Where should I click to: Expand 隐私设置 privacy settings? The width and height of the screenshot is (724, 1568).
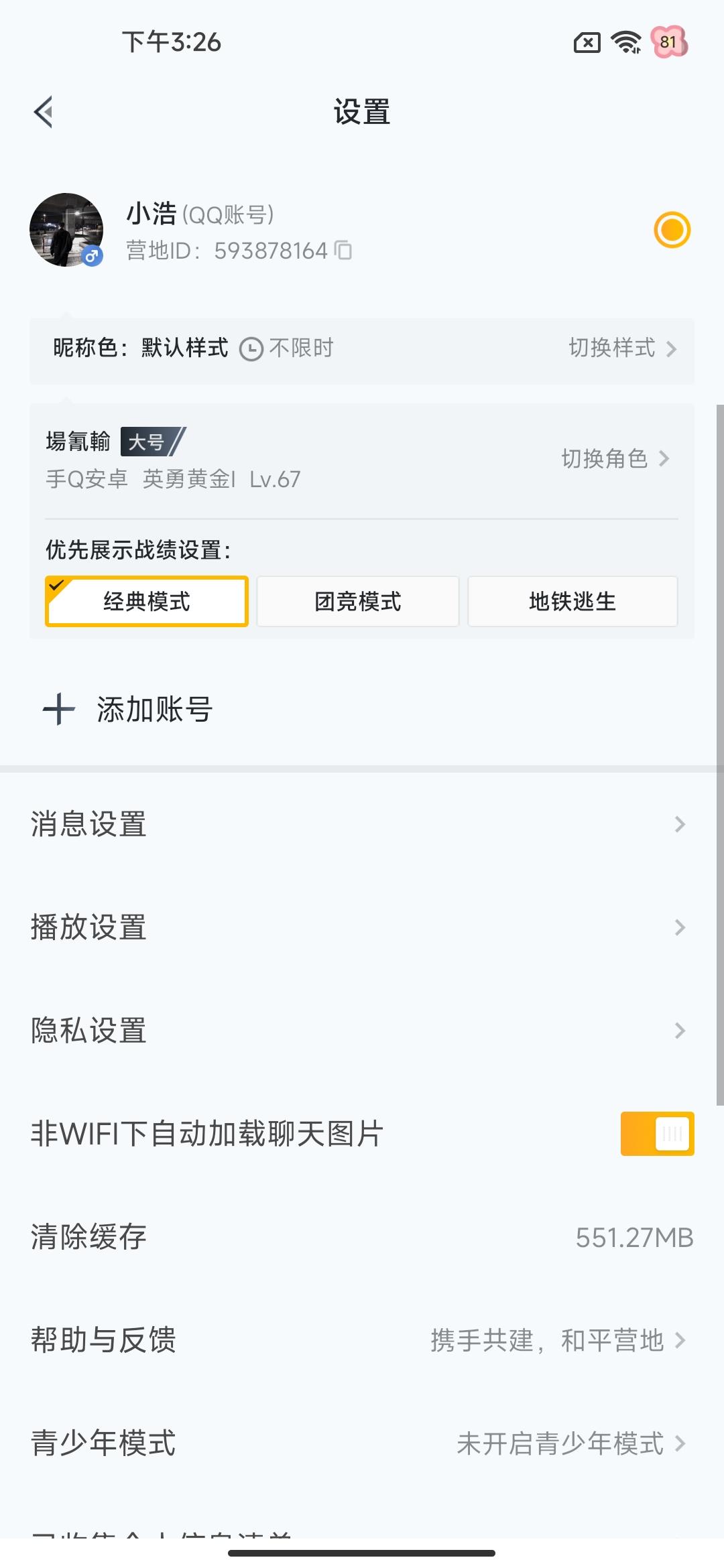point(362,1031)
